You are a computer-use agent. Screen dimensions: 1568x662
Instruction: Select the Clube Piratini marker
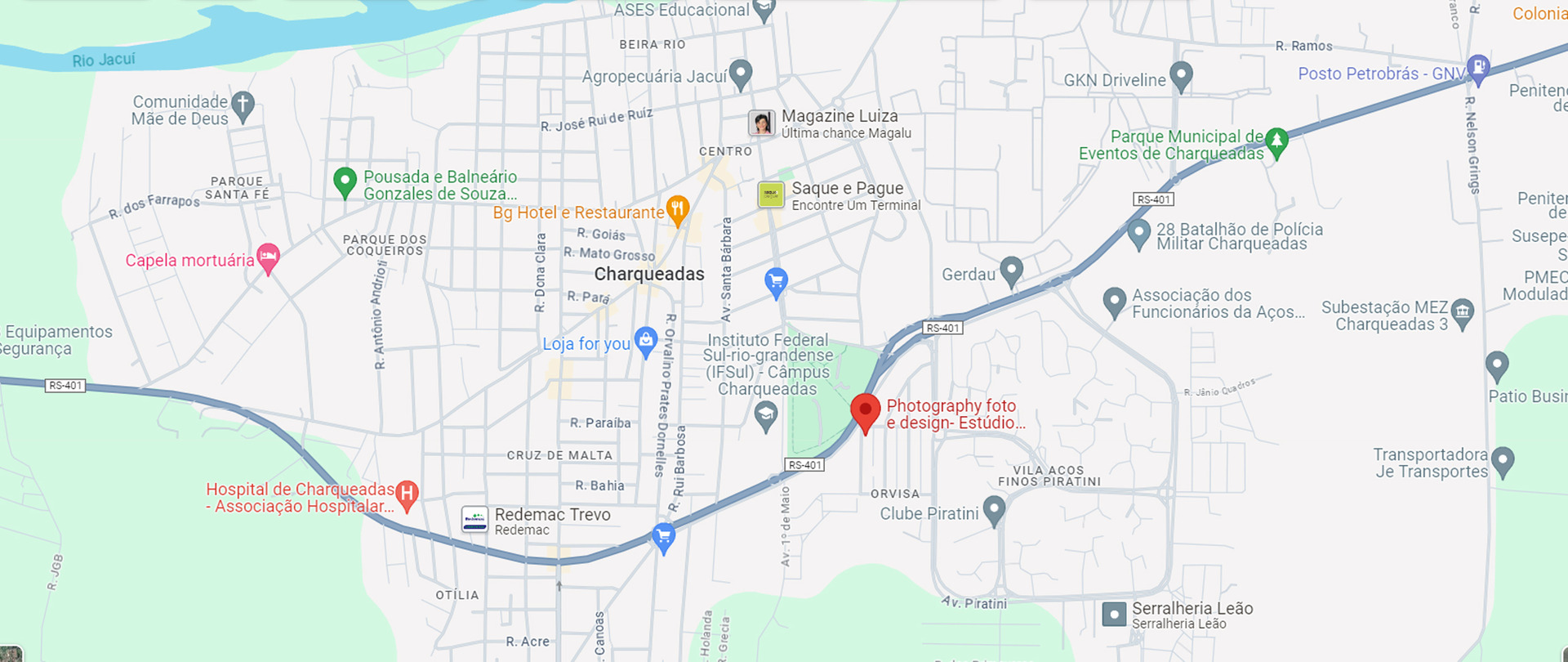993,511
